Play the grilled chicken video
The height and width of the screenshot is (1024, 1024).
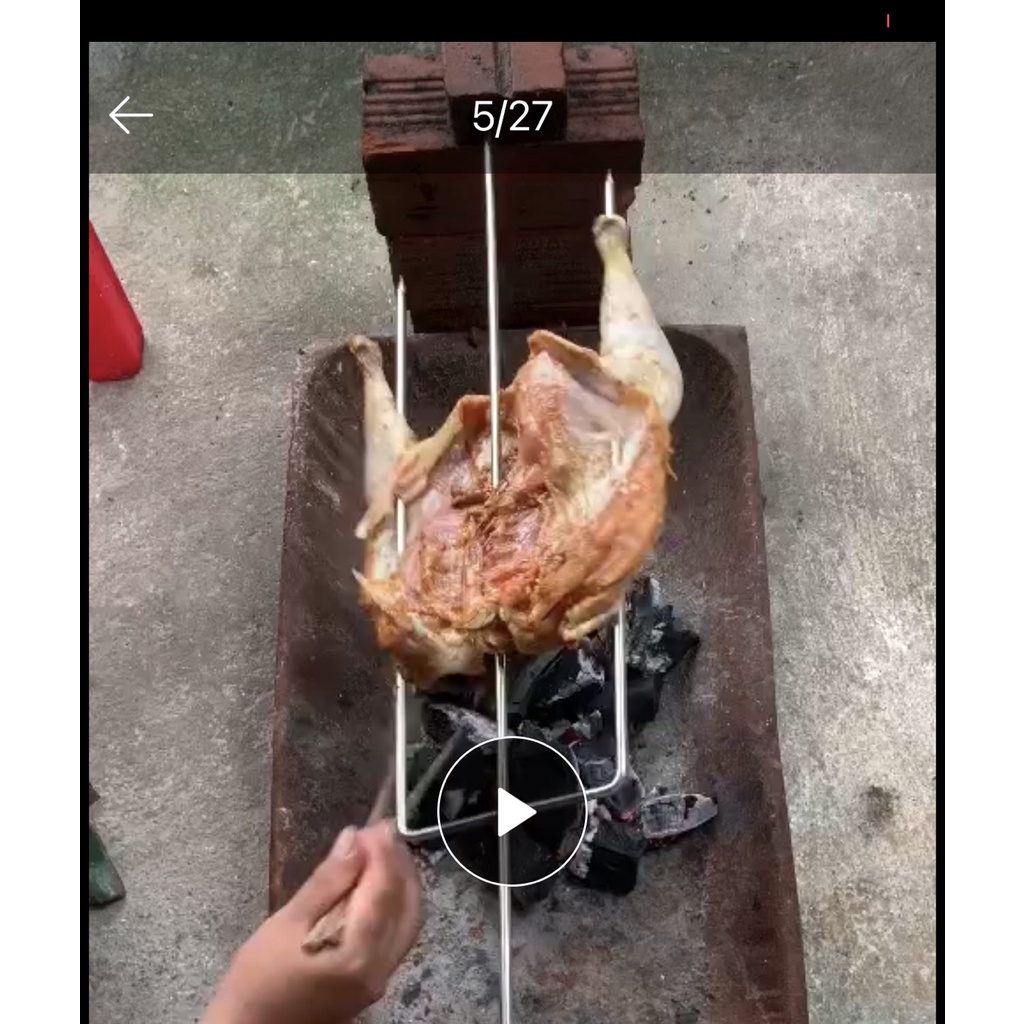[x=511, y=811]
